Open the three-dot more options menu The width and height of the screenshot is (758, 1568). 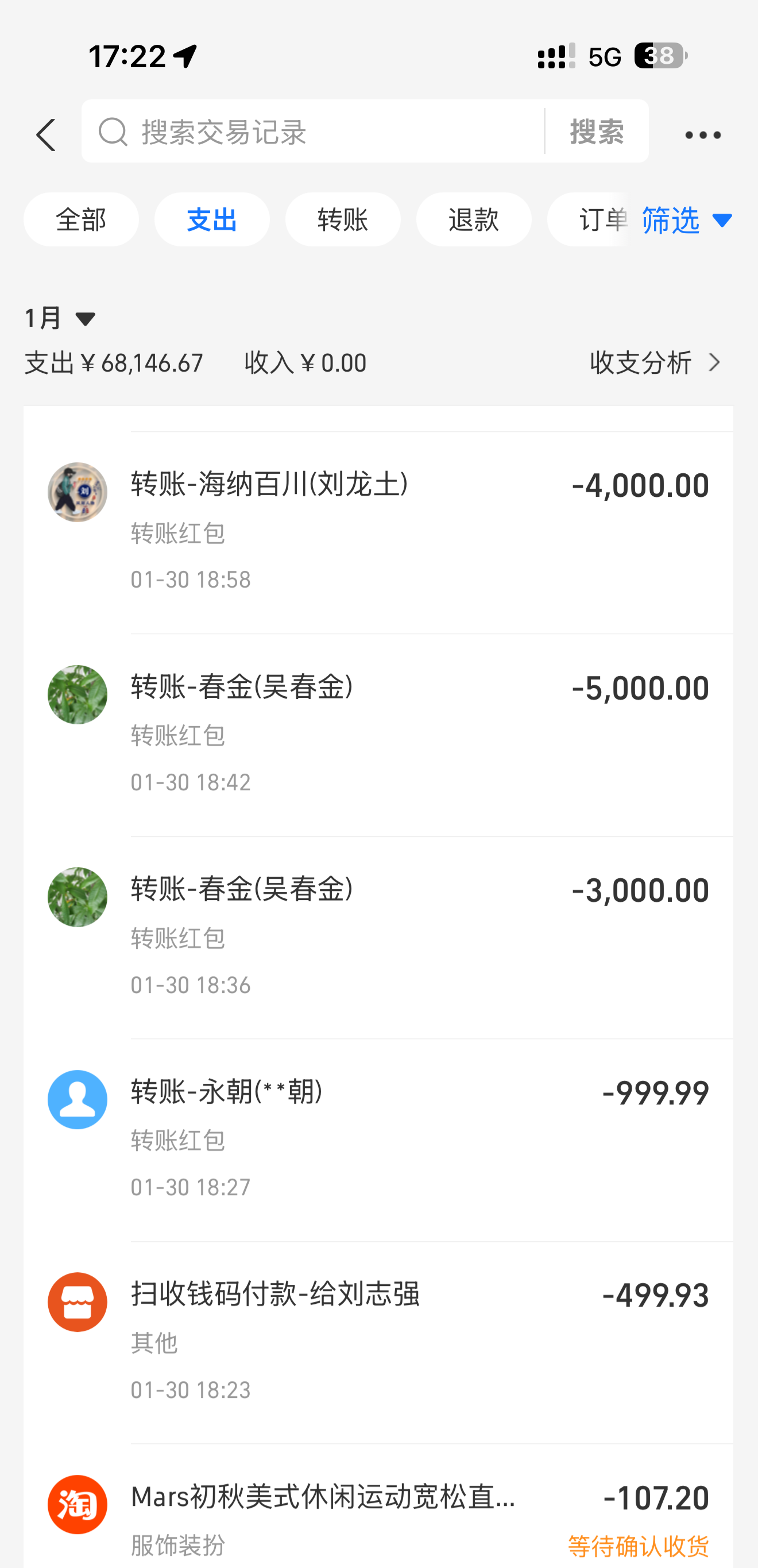[x=703, y=134]
